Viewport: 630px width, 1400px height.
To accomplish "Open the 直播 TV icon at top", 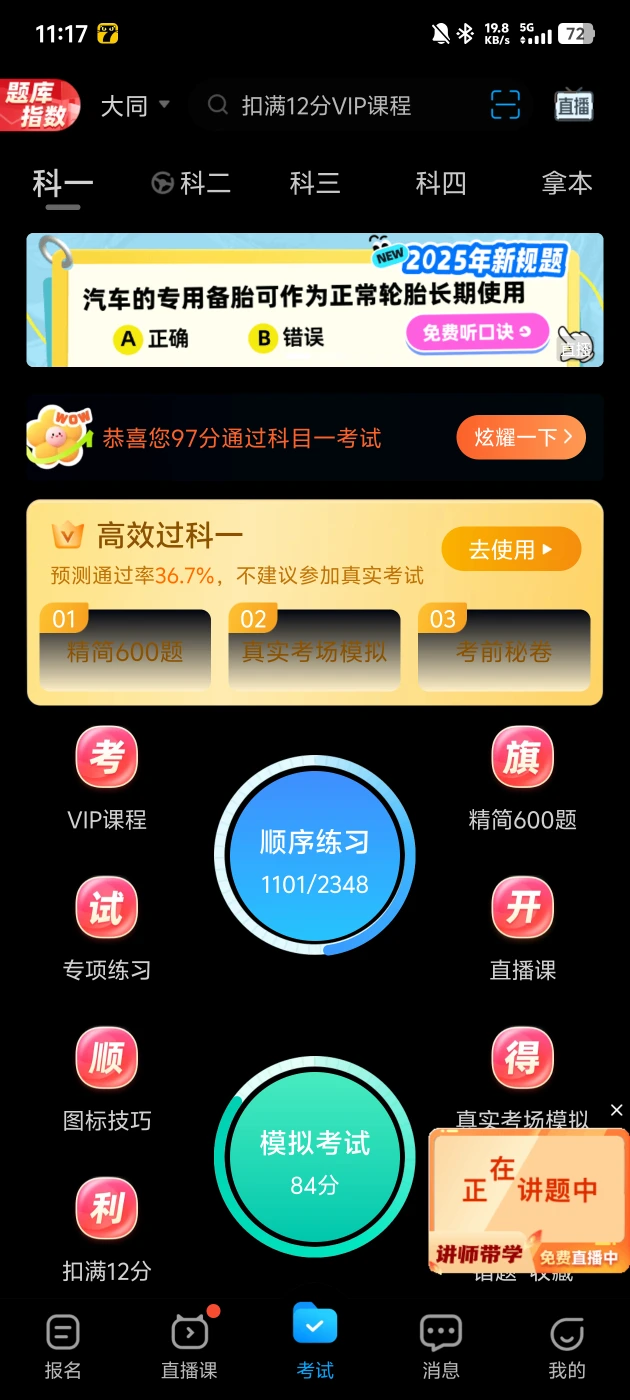I will [x=573, y=105].
